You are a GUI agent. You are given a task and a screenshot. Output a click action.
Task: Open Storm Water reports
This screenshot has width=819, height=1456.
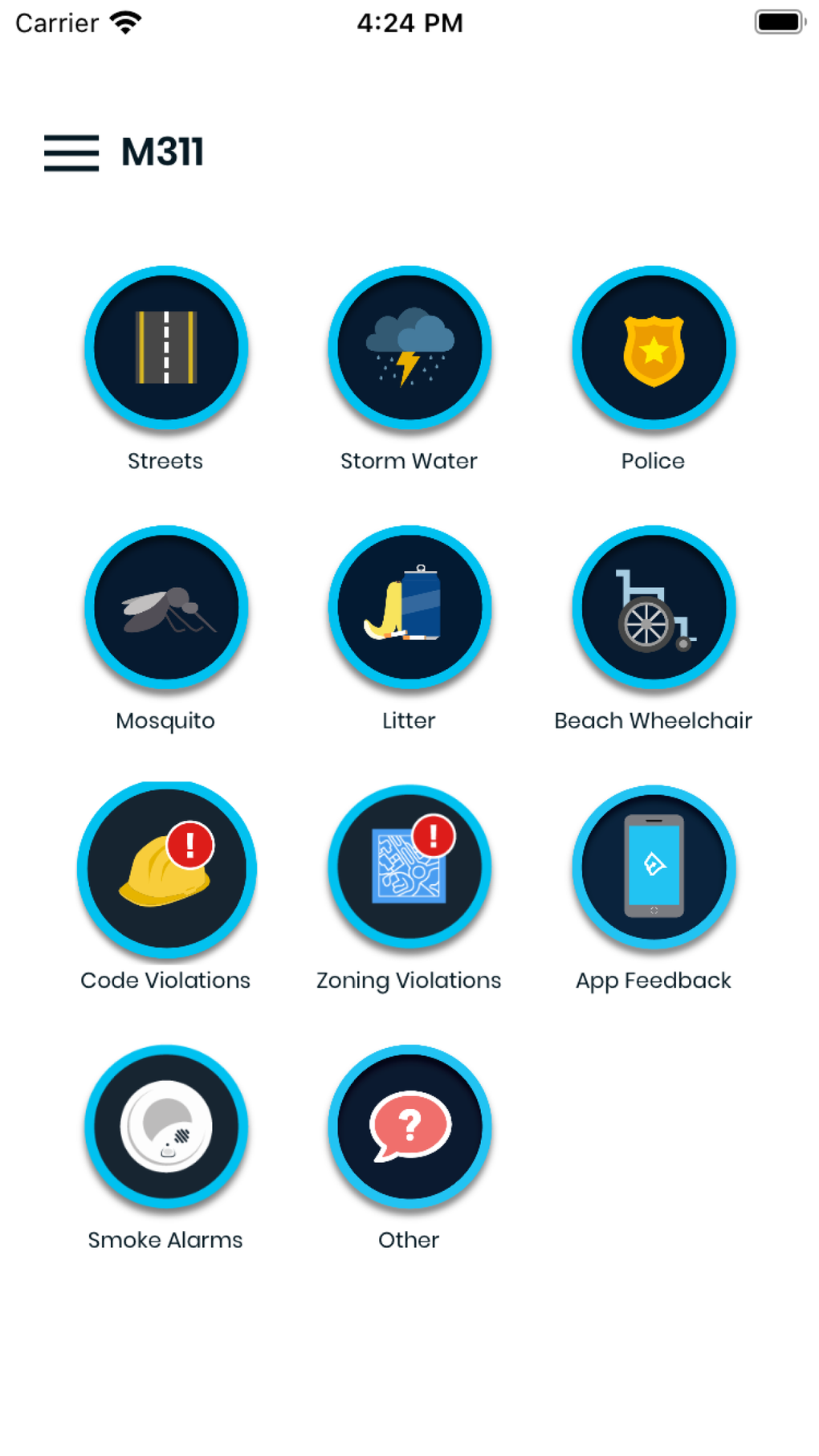(x=409, y=348)
